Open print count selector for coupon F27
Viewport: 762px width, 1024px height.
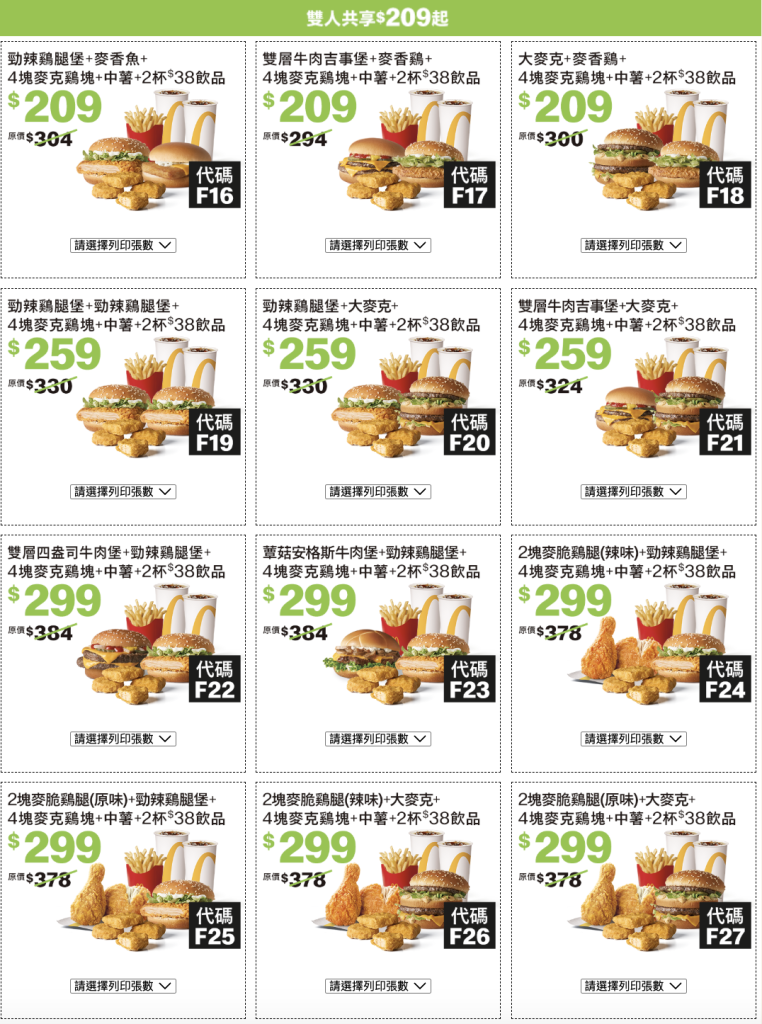(x=634, y=986)
